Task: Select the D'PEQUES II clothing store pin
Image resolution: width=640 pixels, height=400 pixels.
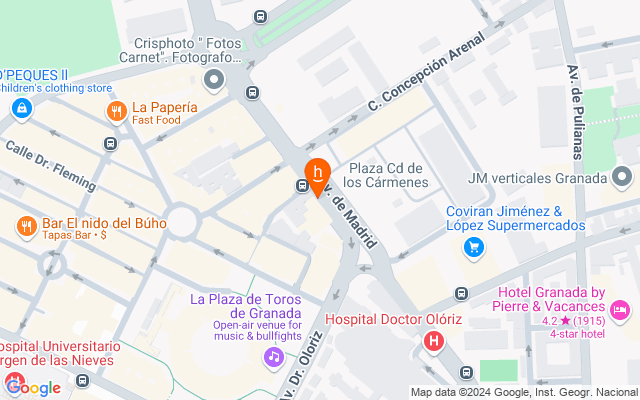Action: point(22,109)
